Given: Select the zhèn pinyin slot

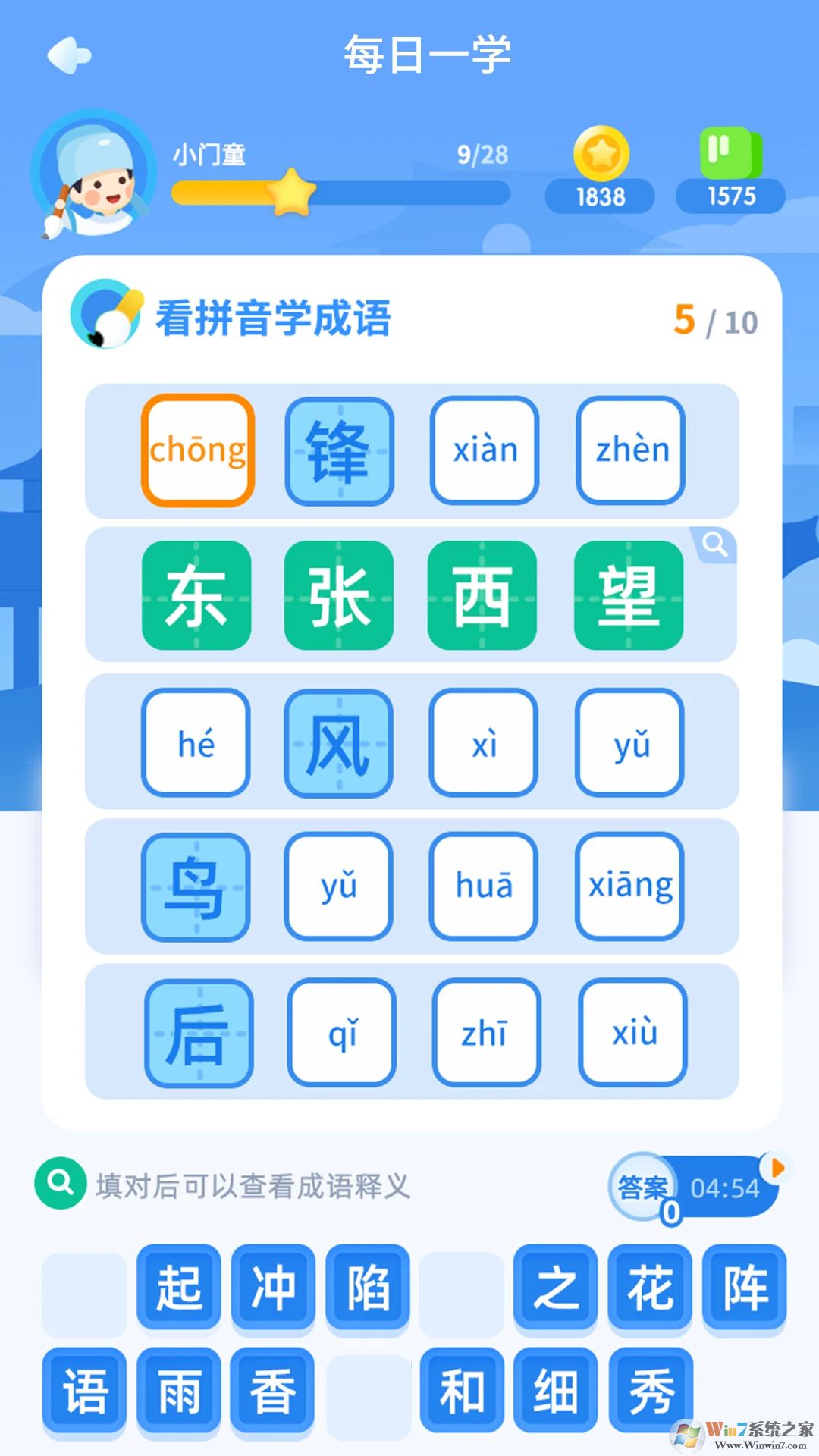Looking at the screenshot, I should pos(631,450).
